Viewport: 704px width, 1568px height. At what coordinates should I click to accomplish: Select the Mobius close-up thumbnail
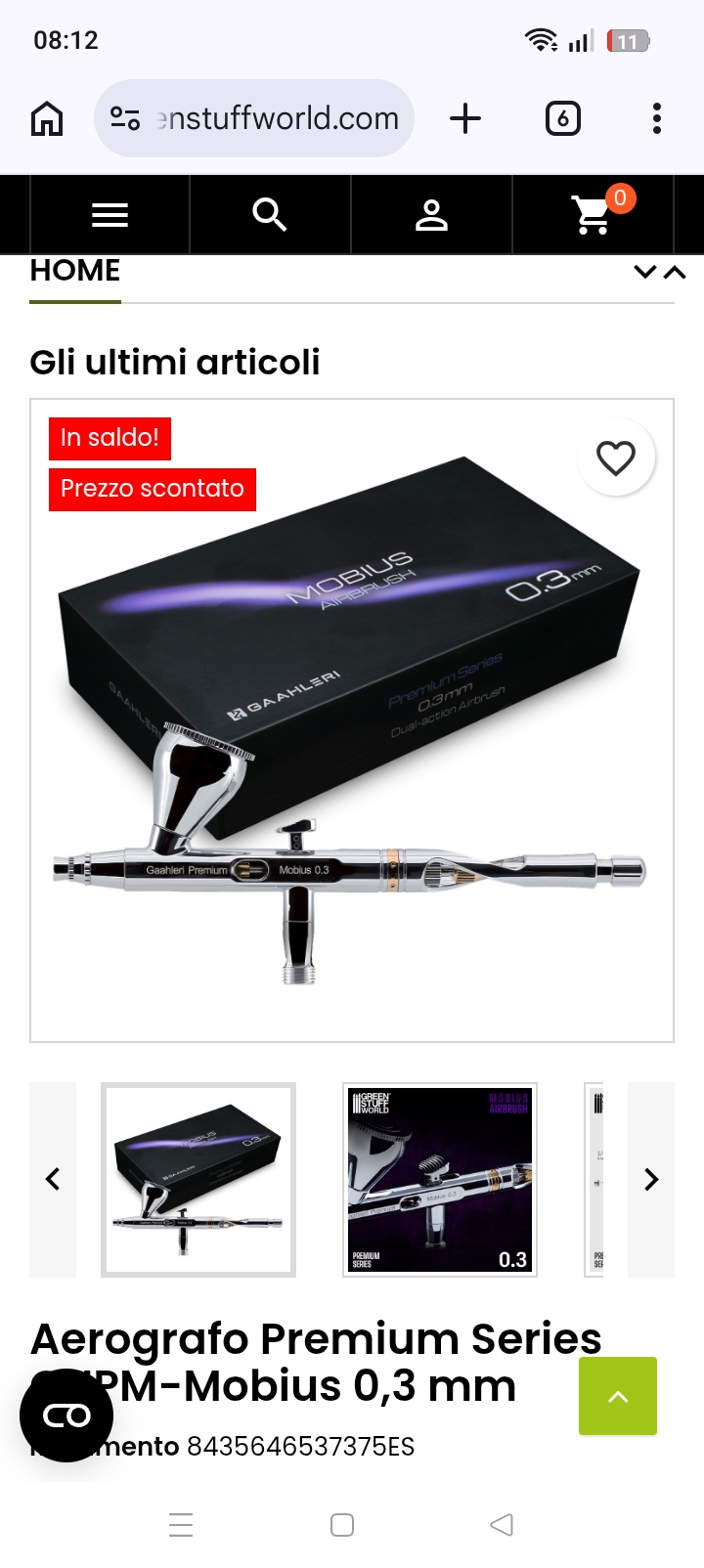[x=440, y=1179]
